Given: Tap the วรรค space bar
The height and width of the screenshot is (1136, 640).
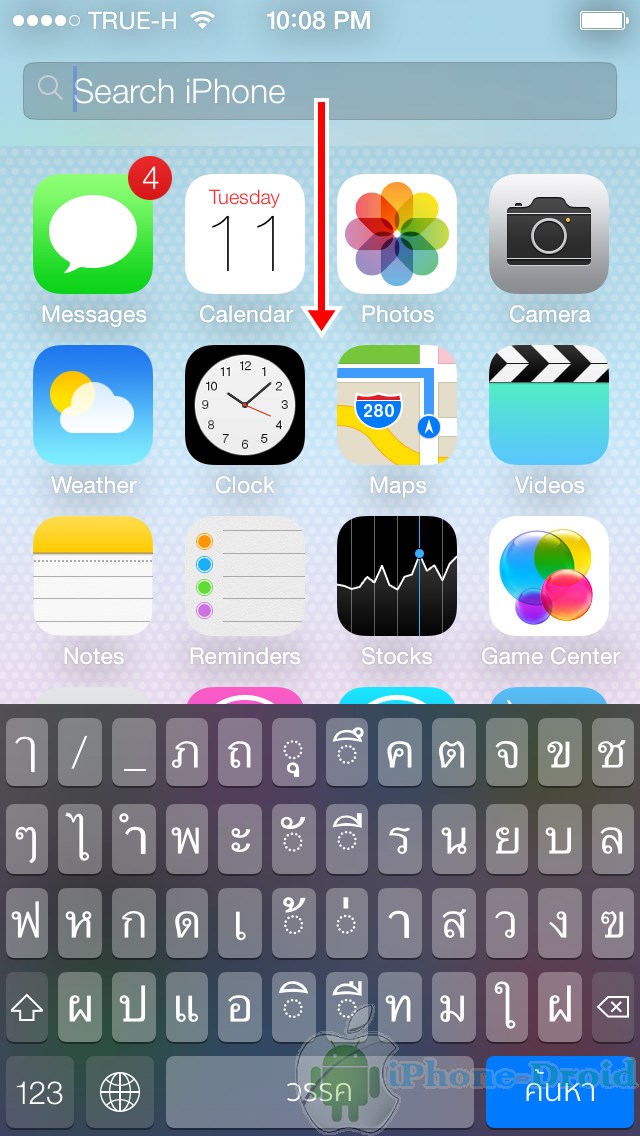Looking at the screenshot, I should click(320, 1092).
